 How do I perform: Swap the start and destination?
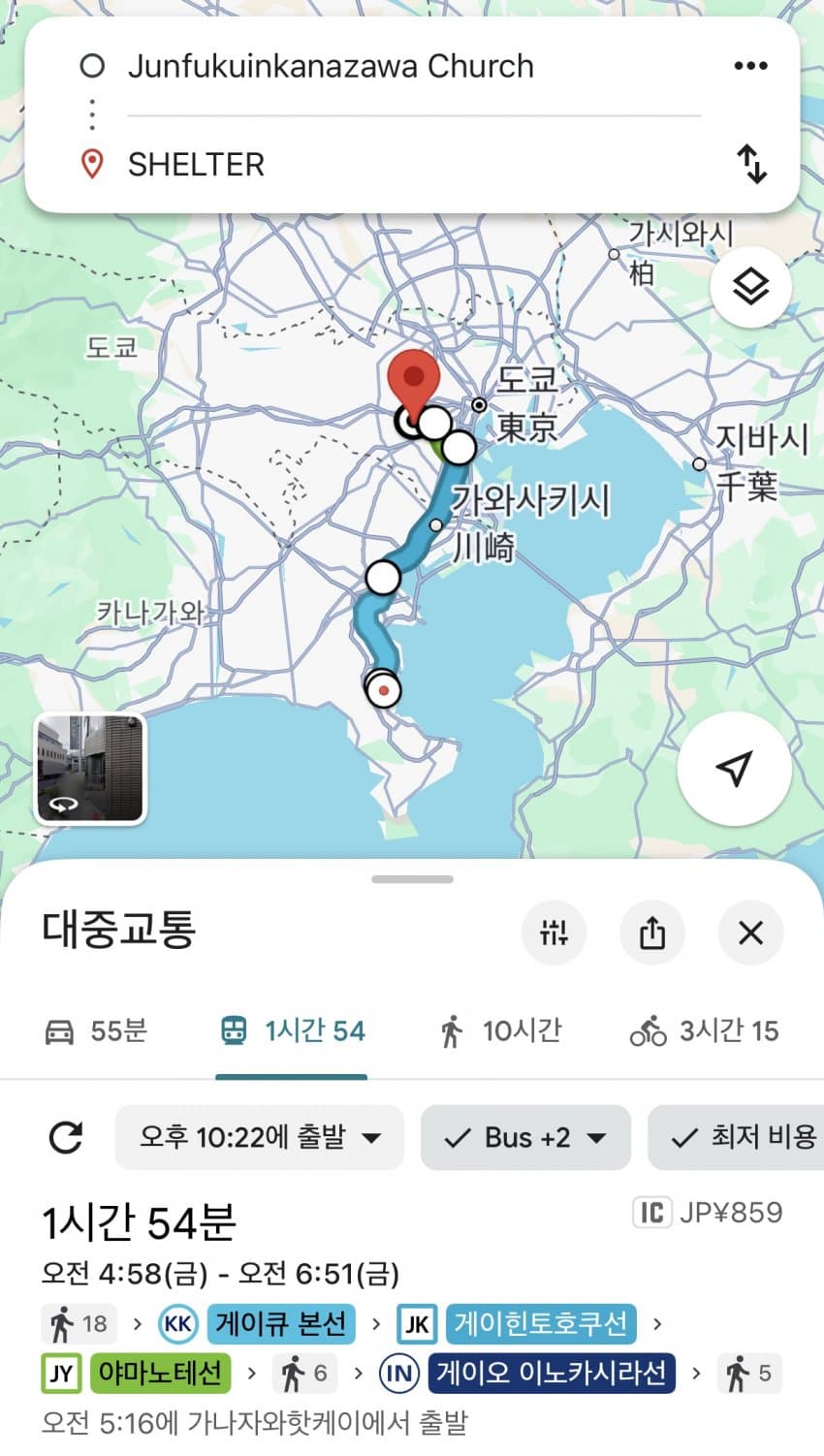tap(752, 164)
